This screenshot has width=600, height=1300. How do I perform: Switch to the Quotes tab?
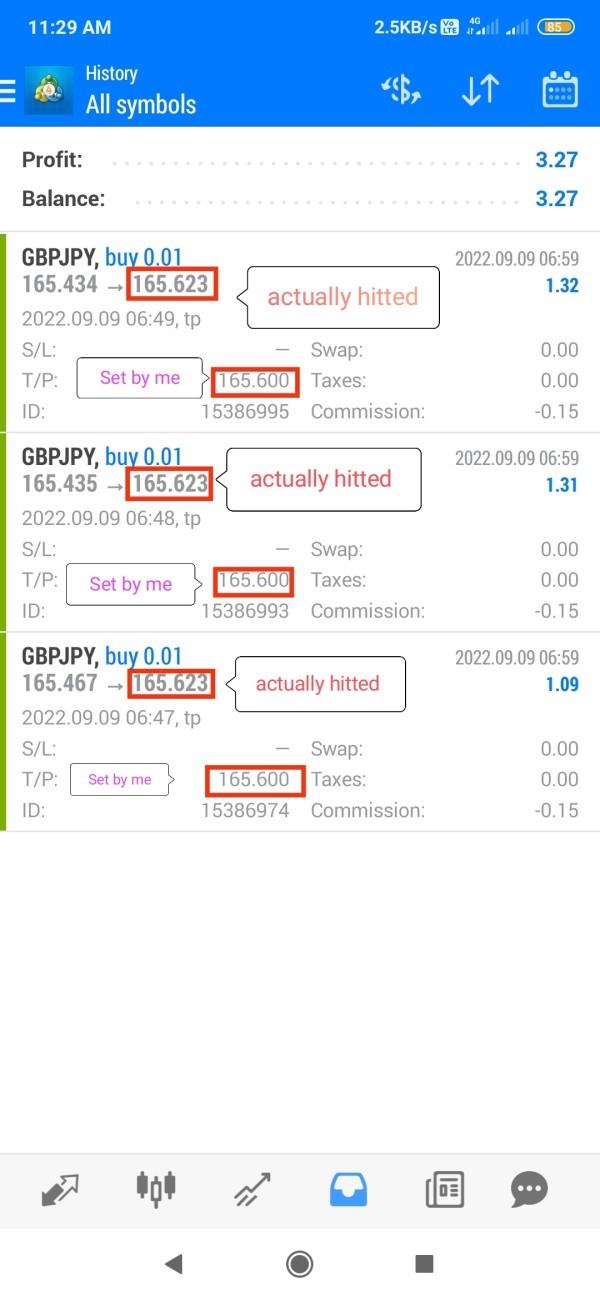pos(61,1189)
